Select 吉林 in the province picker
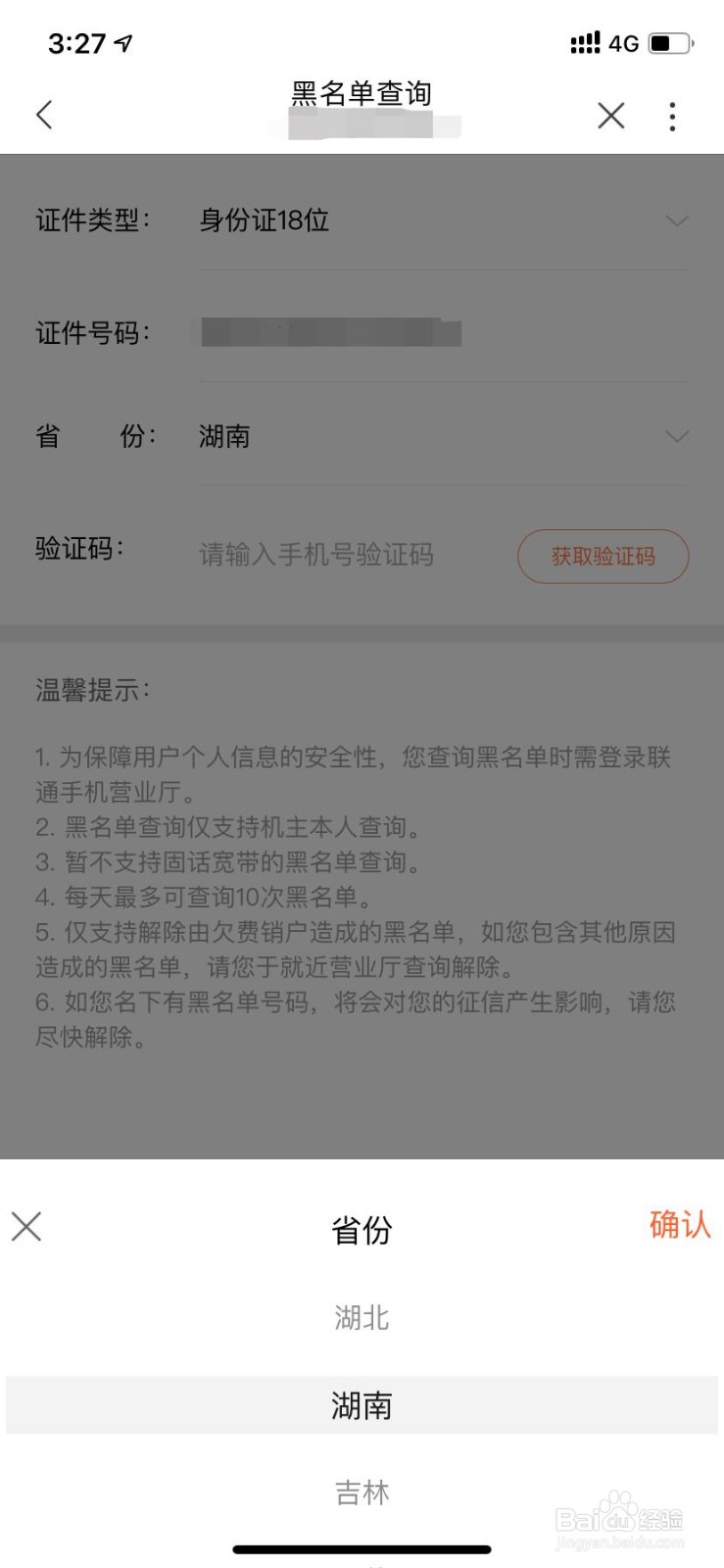Image resolution: width=724 pixels, height=1568 pixels. tap(362, 1493)
